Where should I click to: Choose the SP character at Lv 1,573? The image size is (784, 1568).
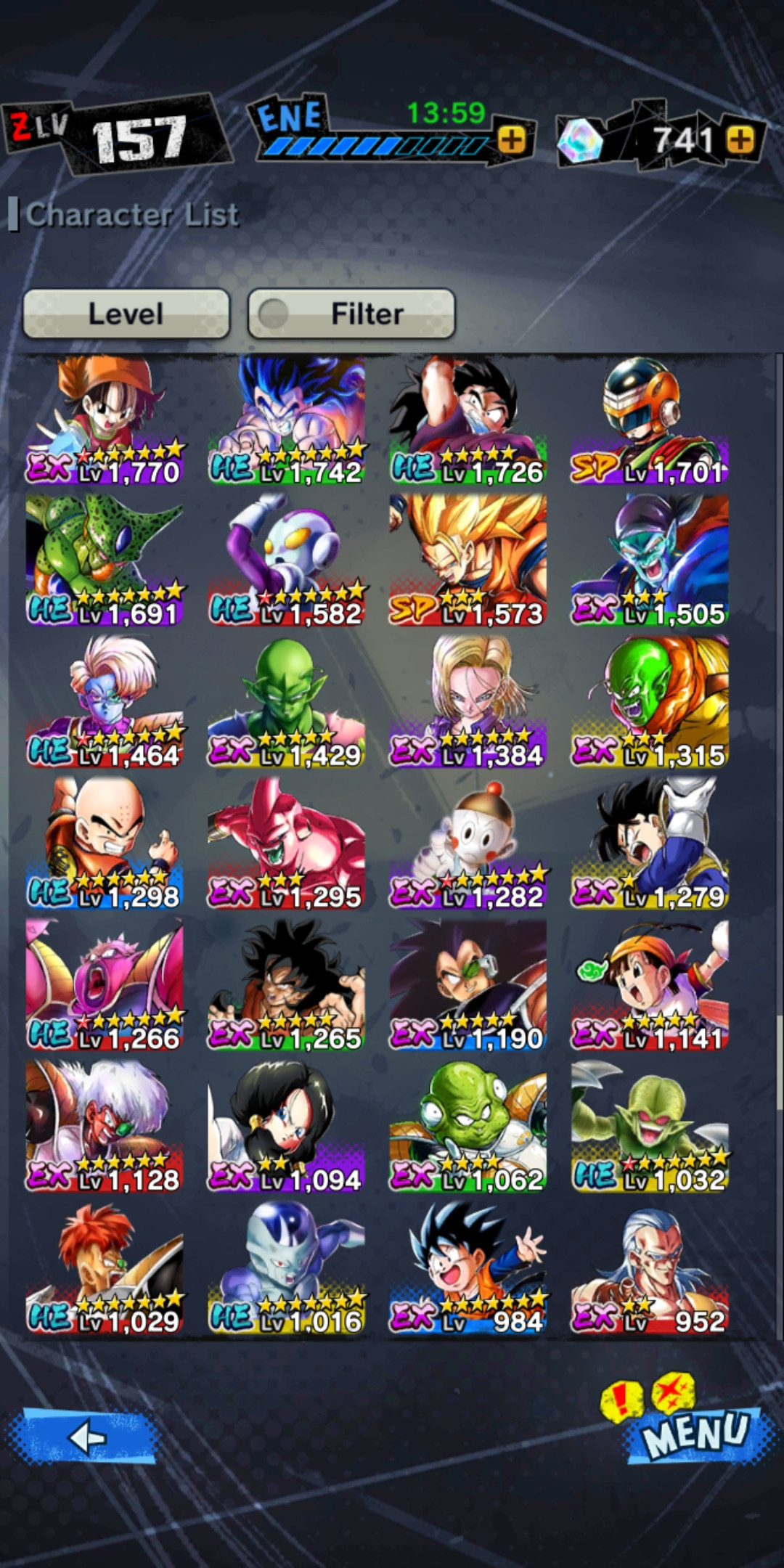pos(468,560)
